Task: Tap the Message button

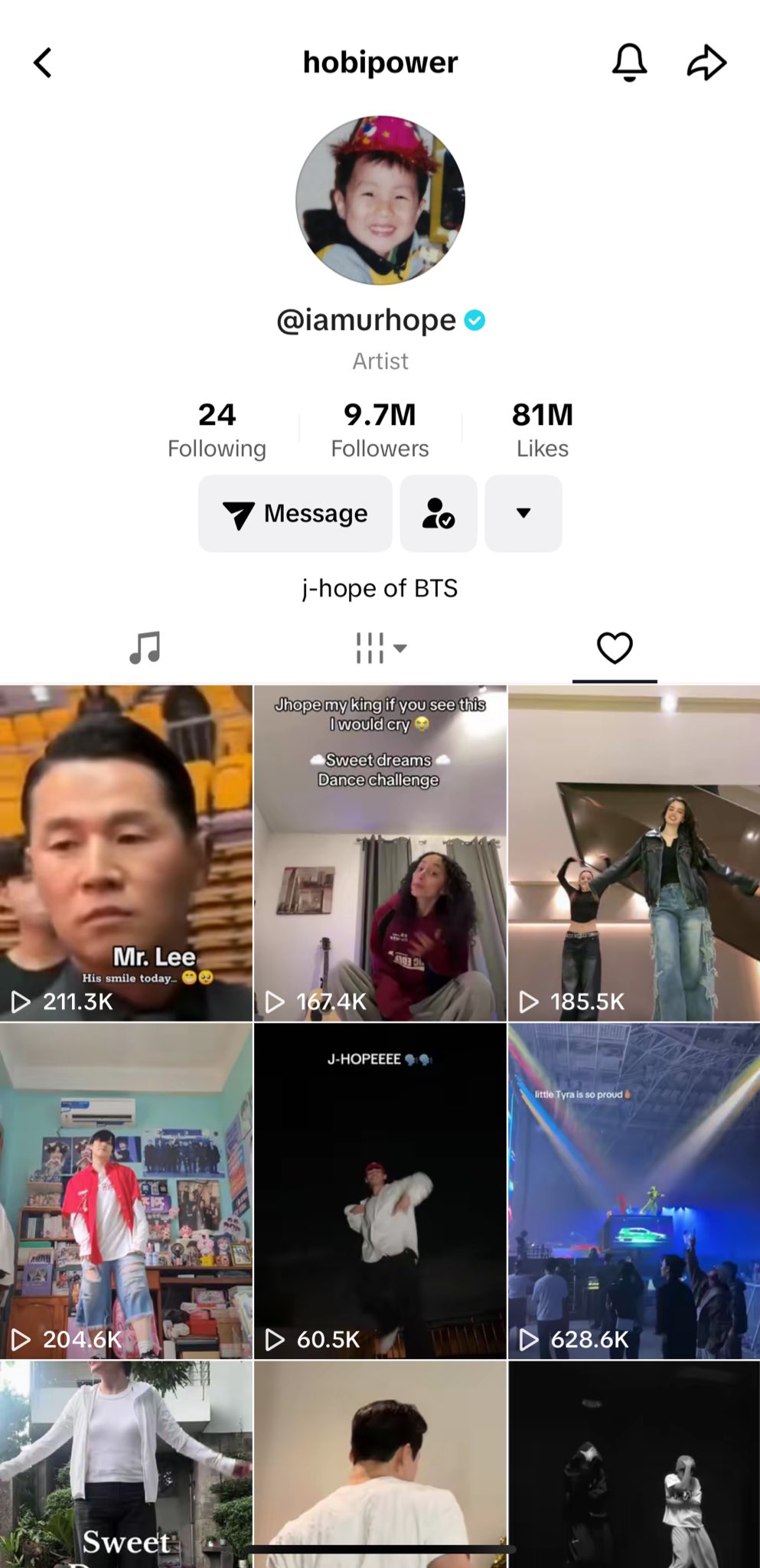Action: pyautogui.click(x=295, y=513)
